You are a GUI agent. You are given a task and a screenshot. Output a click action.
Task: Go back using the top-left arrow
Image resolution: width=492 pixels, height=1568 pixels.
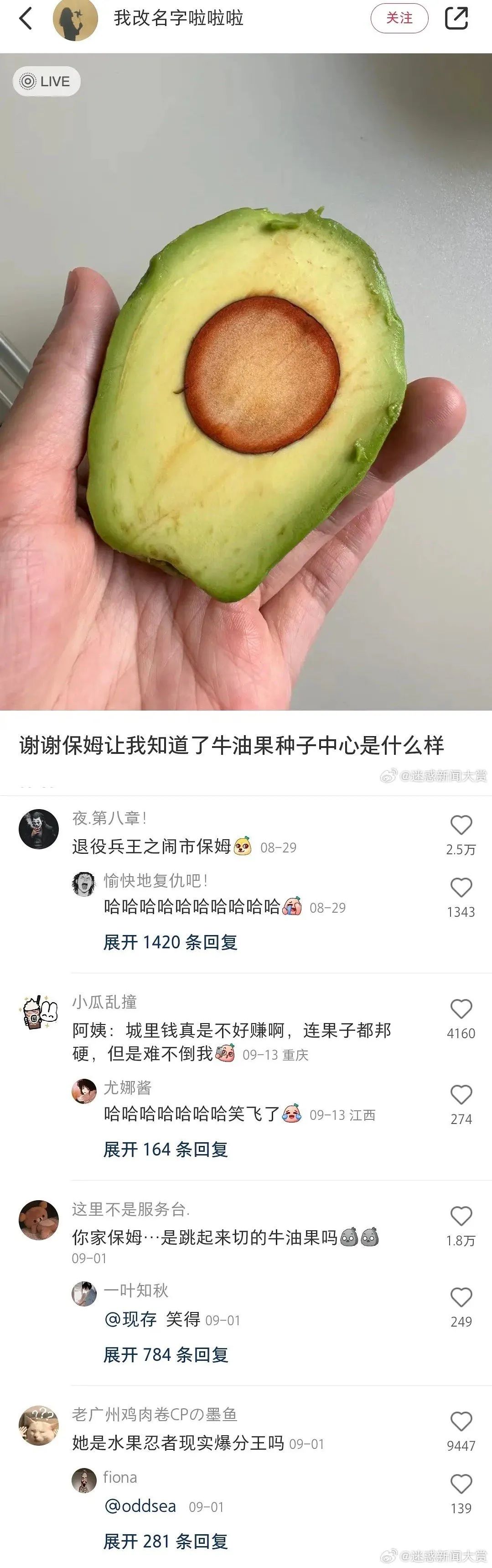pos(26,18)
